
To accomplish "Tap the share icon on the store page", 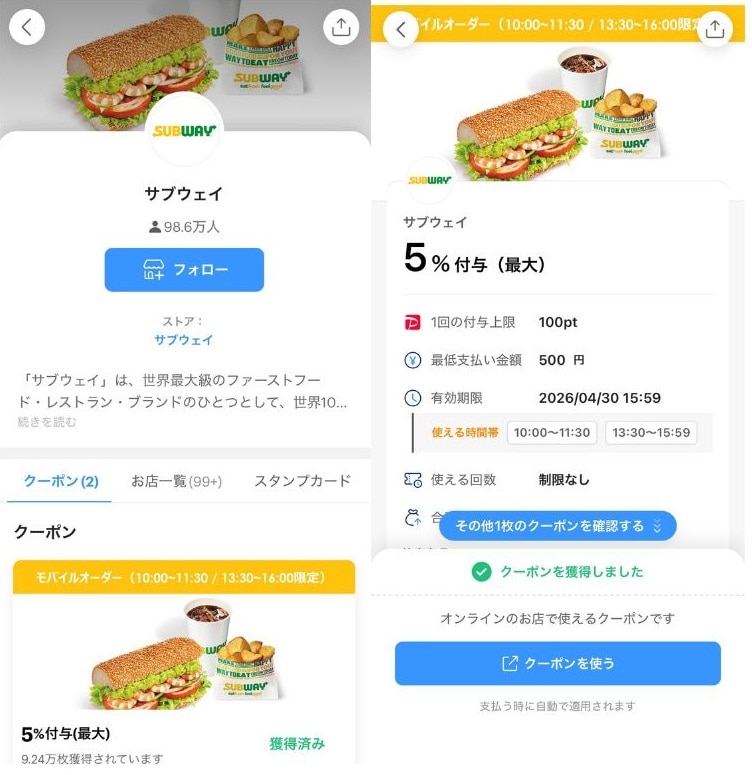I will coord(341,27).
